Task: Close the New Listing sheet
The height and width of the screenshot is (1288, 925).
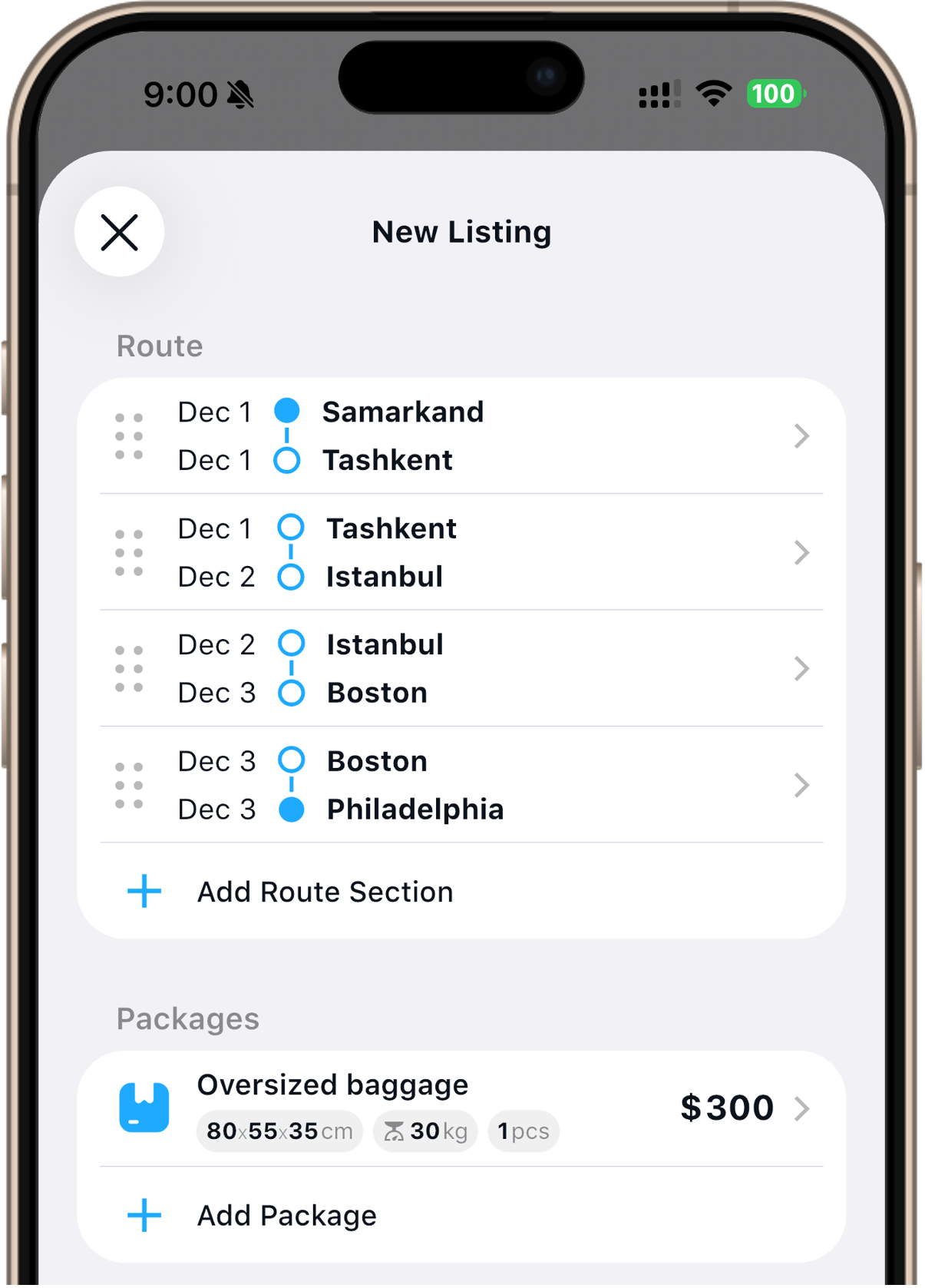Action: (x=119, y=232)
